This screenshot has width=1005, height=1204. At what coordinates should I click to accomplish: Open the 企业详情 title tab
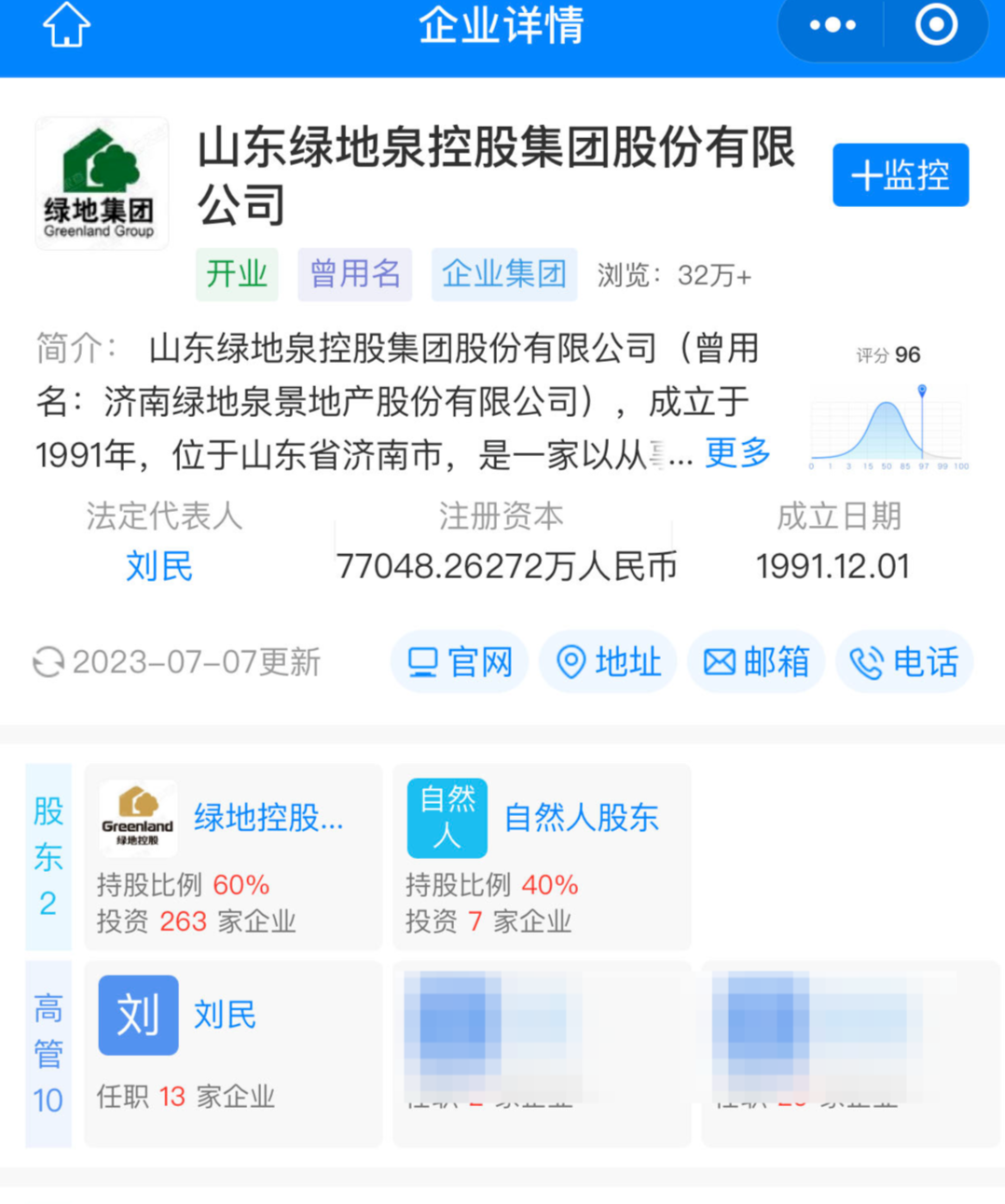coord(502,26)
